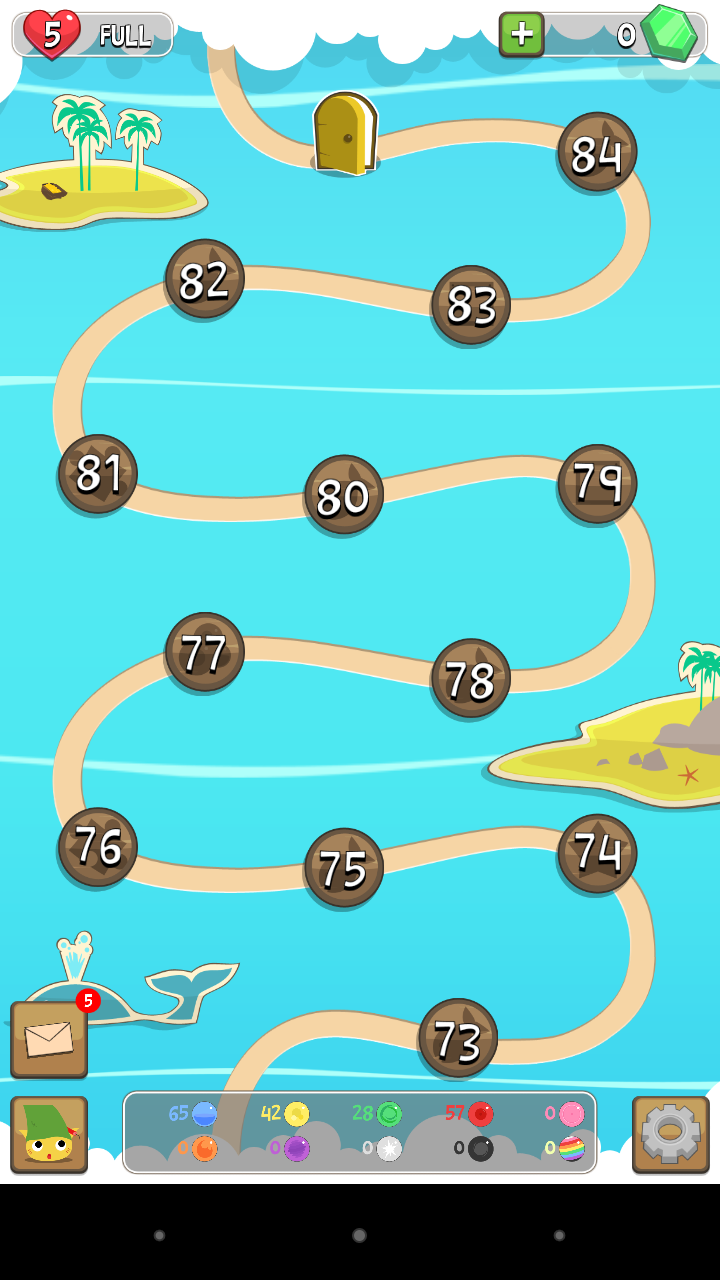
Task: Play level 79
Action: coord(597,484)
